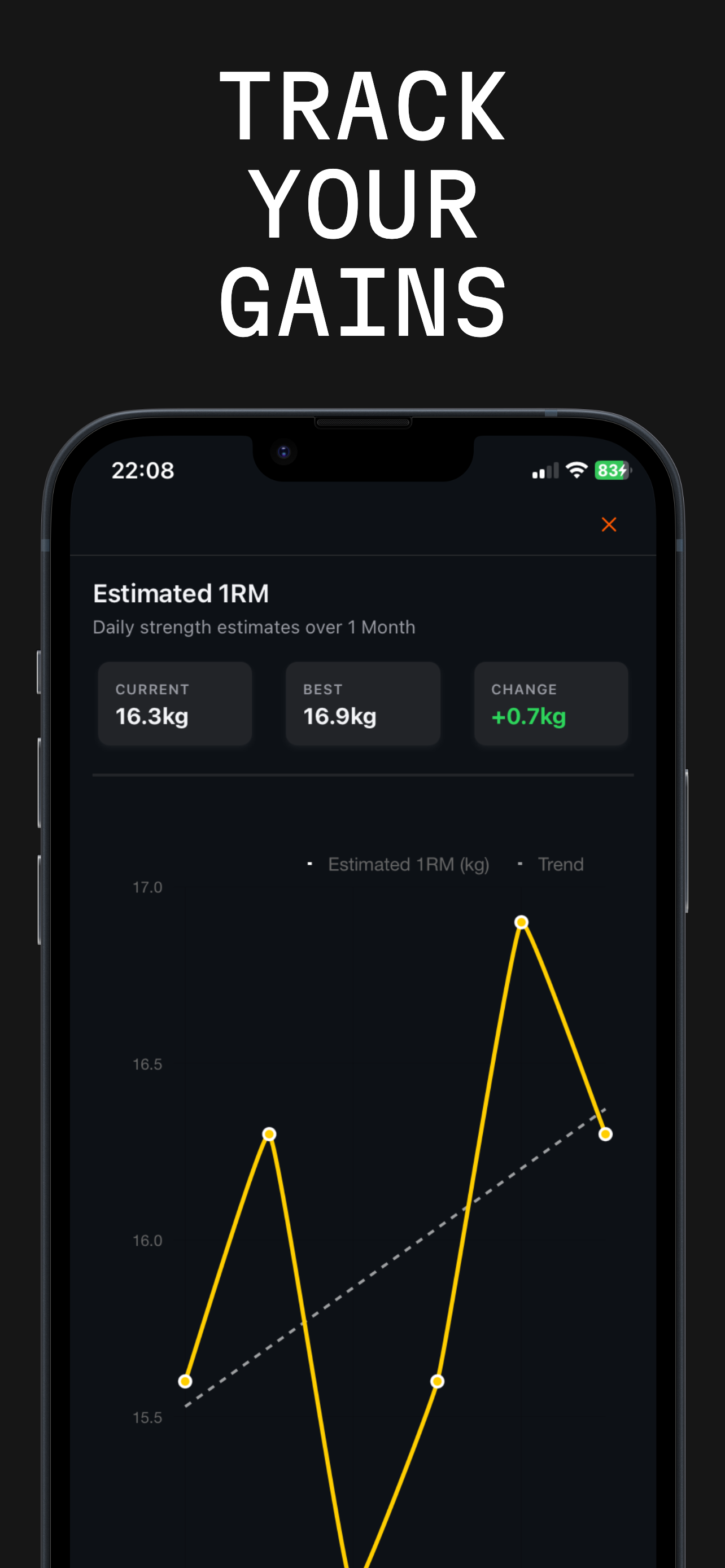
Task: Select the CURRENT stat card
Action: [x=174, y=703]
